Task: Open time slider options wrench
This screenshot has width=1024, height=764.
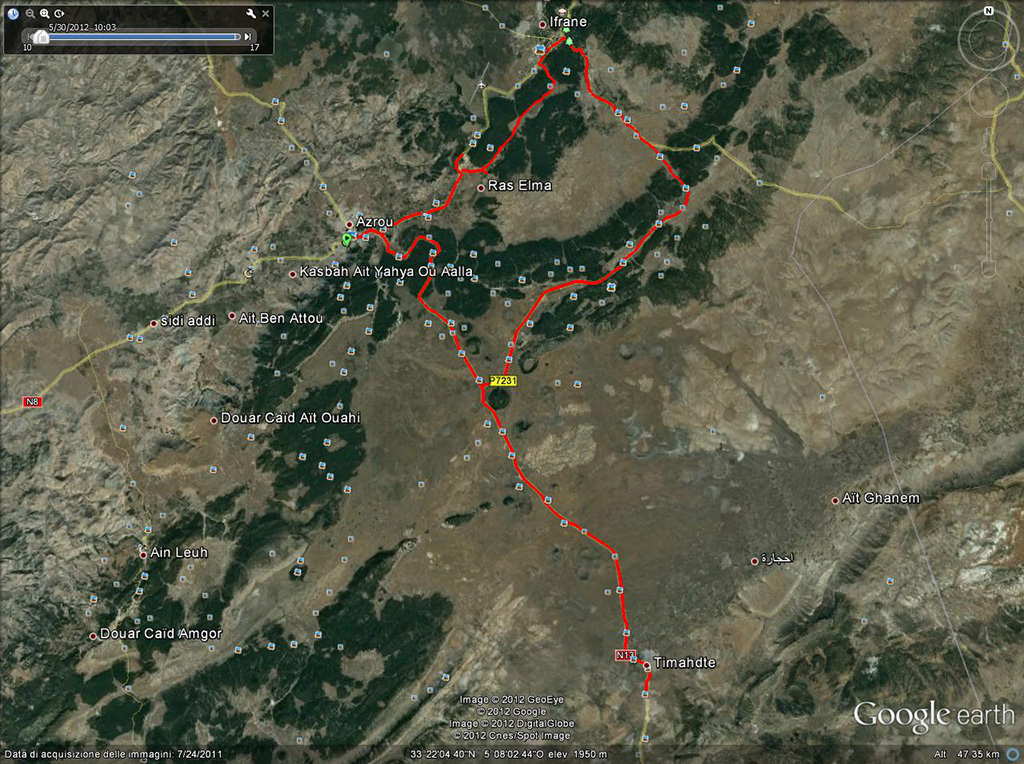Action: click(x=250, y=13)
